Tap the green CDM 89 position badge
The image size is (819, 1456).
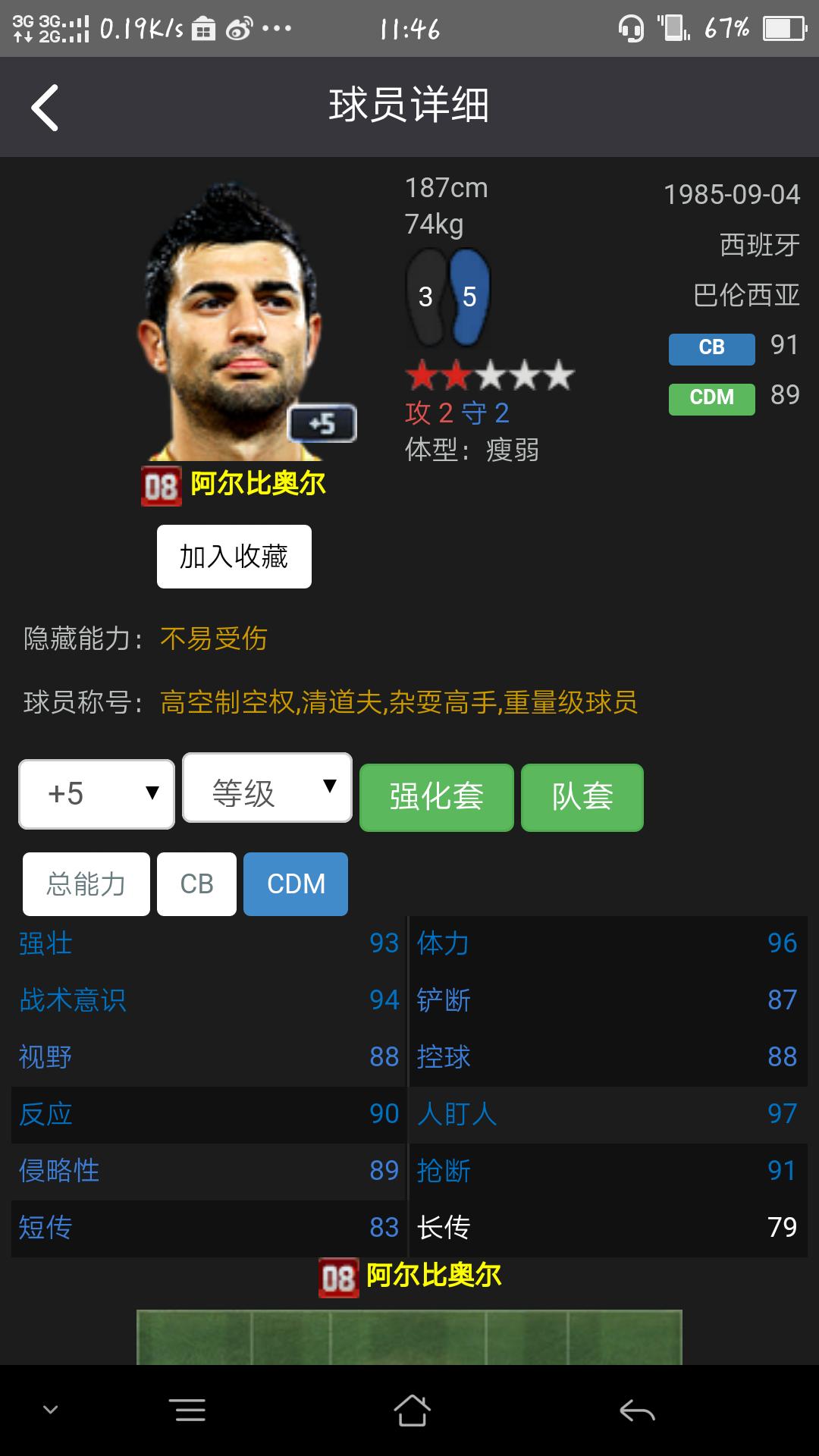tap(711, 397)
